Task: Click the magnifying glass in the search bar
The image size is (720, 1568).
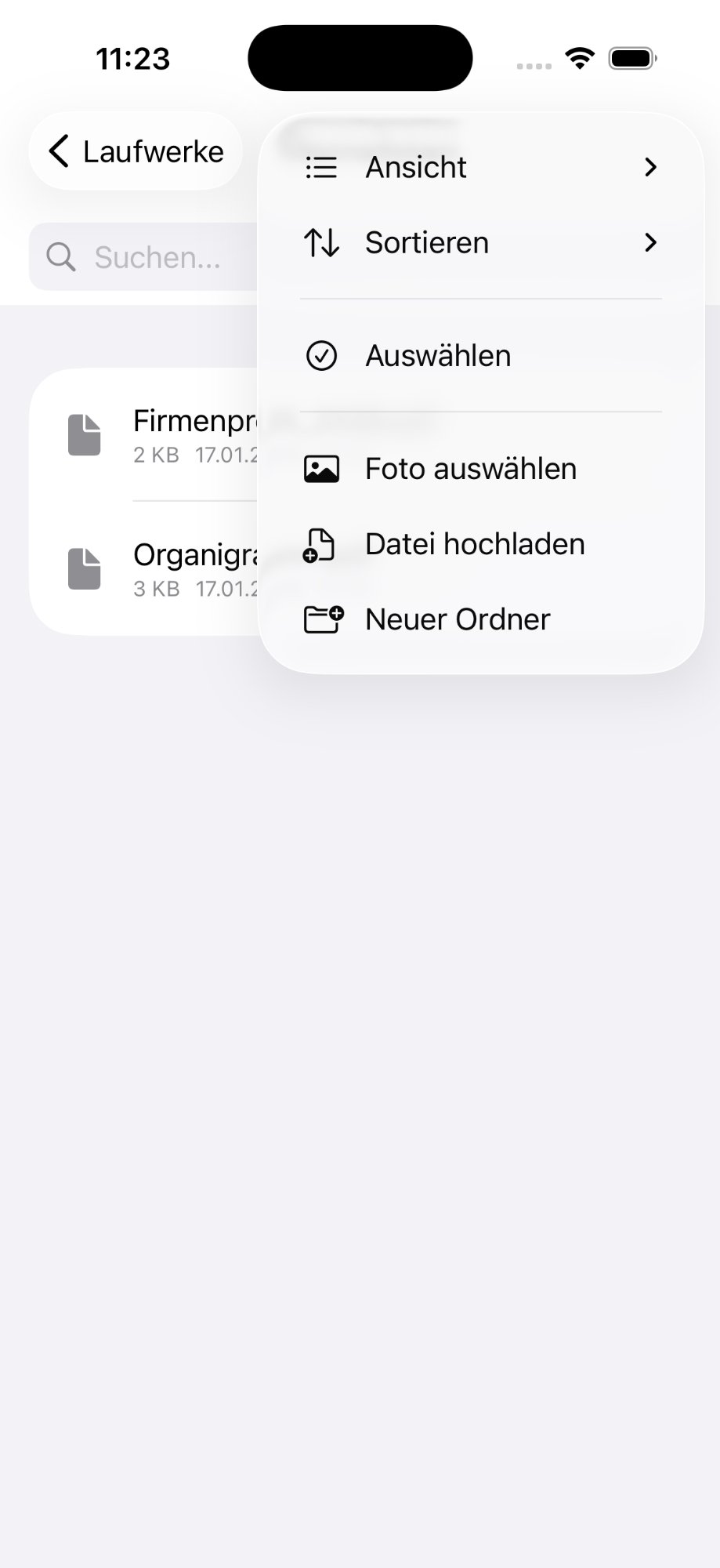Action: tap(61, 256)
